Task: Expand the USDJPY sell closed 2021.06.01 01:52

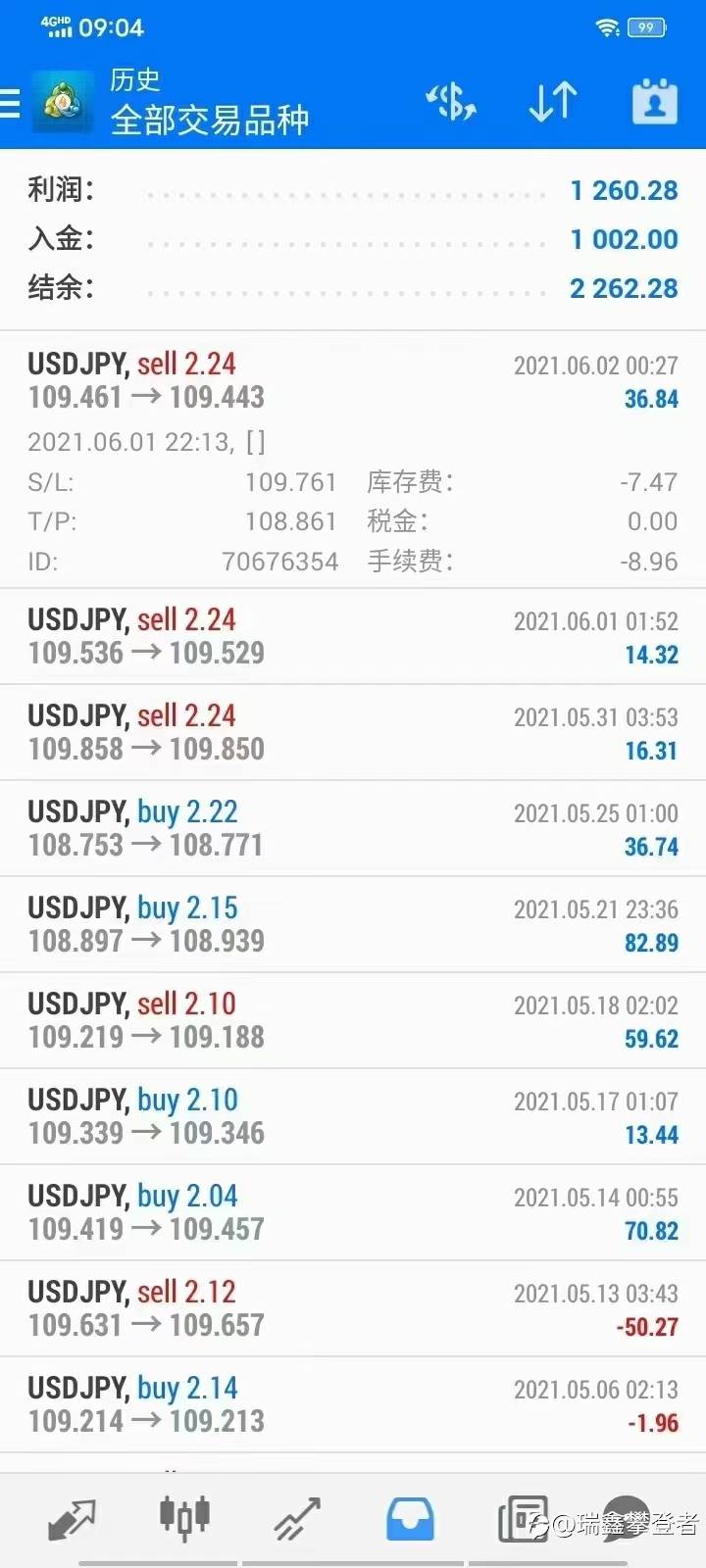Action: pos(353,636)
